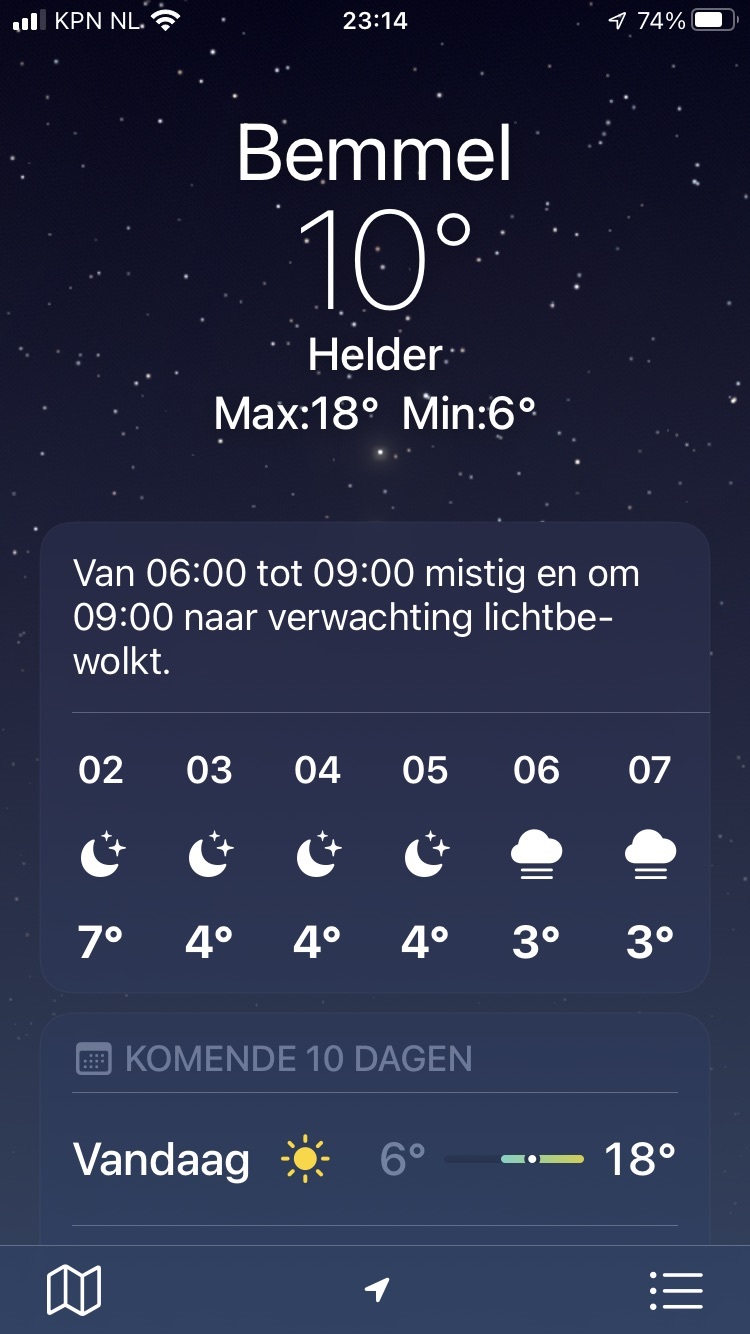Open the hourly forecast card
The width and height of the screenshot is (750, 1334).
pyautogui.click(x=375, y=757)
